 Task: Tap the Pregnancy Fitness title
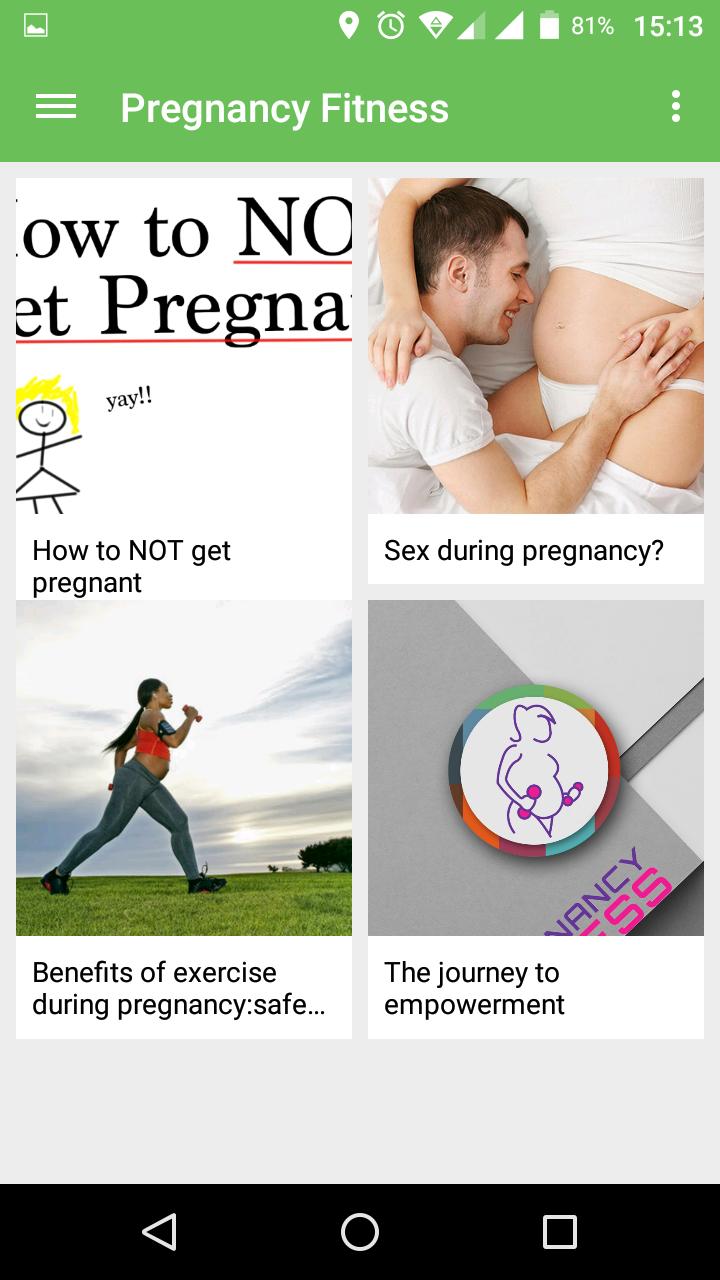coord(284,107)
